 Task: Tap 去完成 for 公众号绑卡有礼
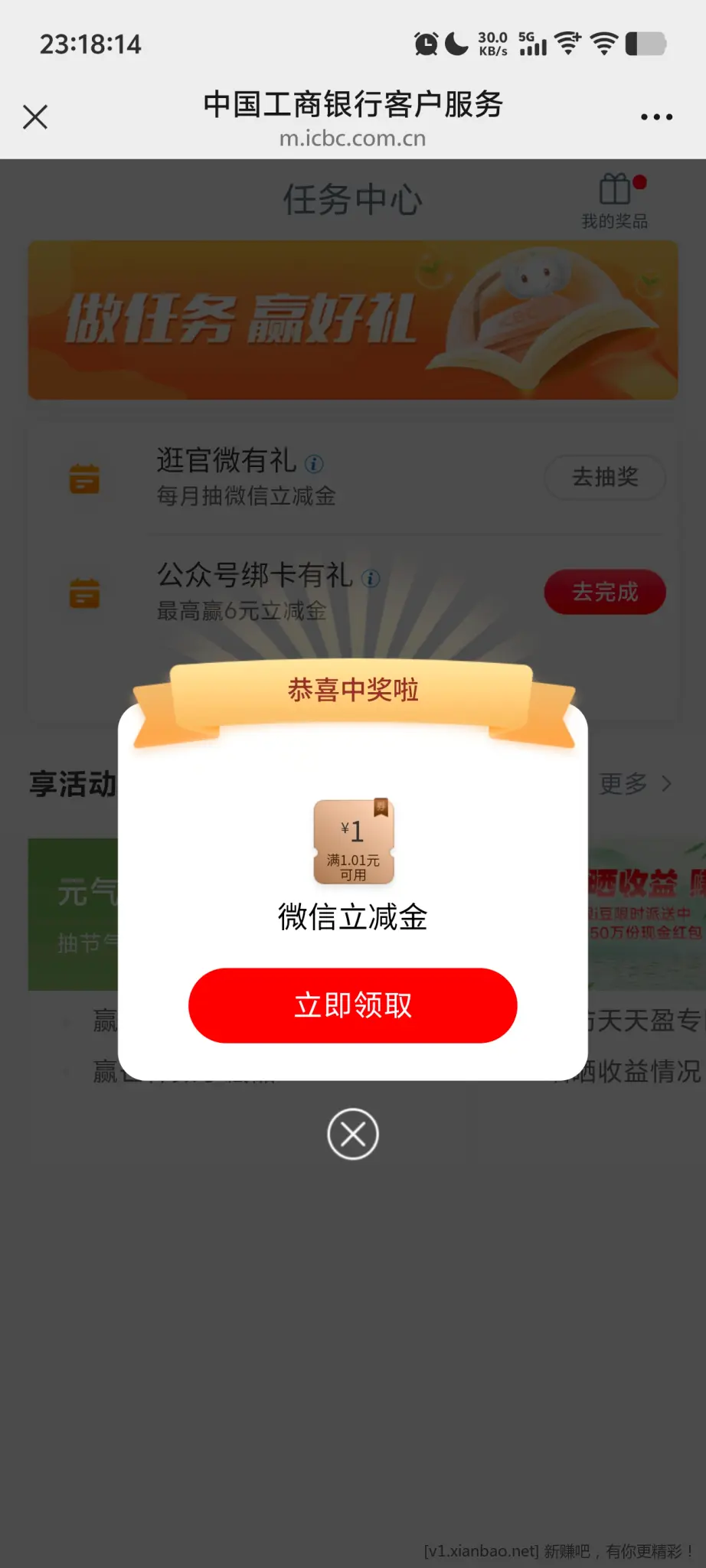click(x=605, y=592)
